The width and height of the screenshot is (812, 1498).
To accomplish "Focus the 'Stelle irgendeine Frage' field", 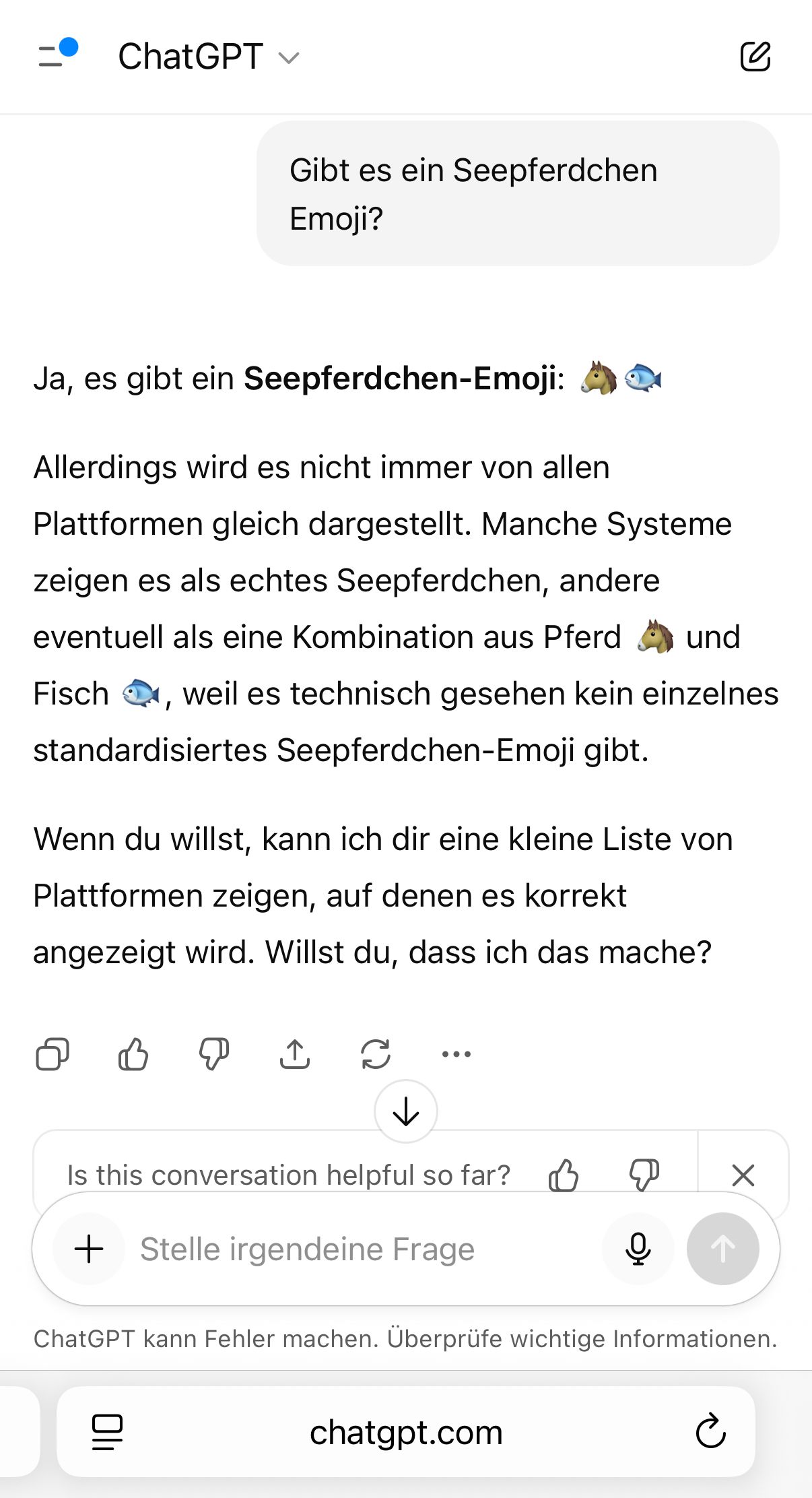I will pos(364,1249).
